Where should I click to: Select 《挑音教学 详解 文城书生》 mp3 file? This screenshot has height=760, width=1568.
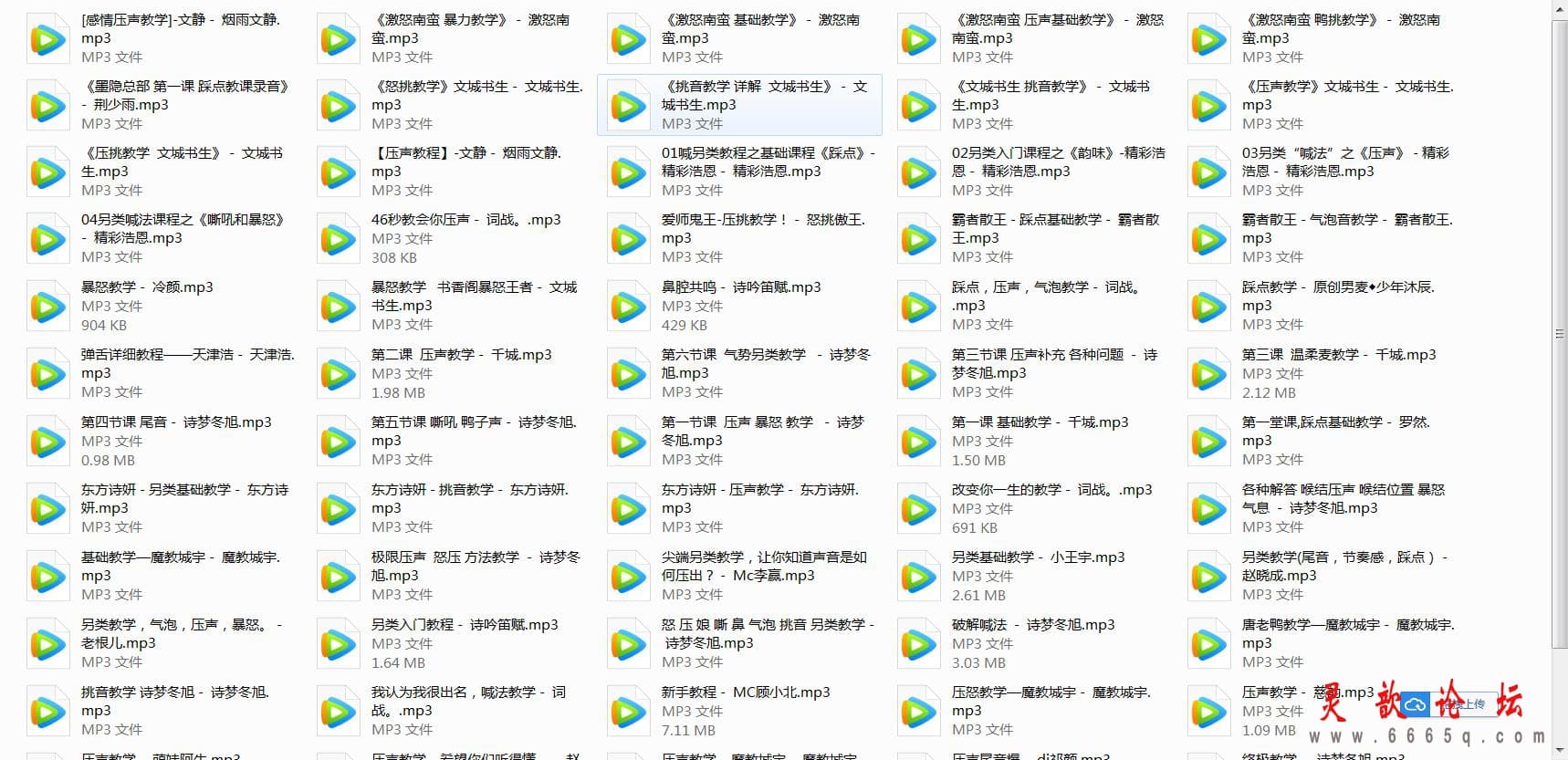coord(764,96)
